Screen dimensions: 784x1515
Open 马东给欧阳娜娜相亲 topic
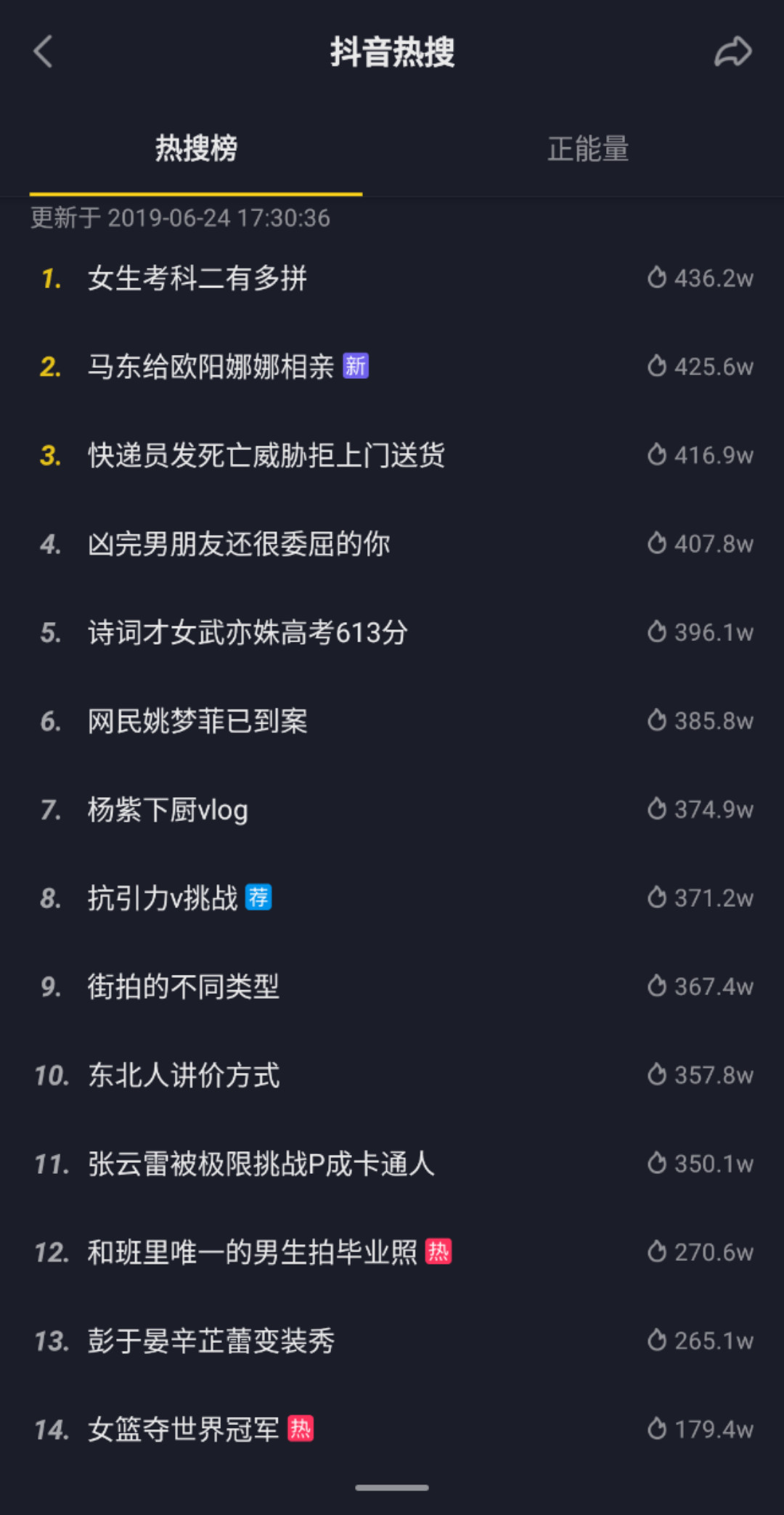point(392,367)
